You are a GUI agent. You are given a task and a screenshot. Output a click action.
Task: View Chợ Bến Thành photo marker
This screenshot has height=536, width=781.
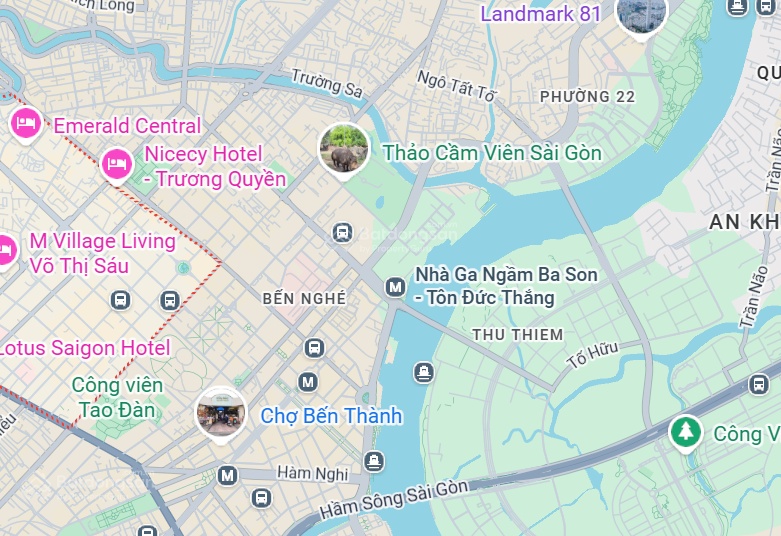point(221,411)
